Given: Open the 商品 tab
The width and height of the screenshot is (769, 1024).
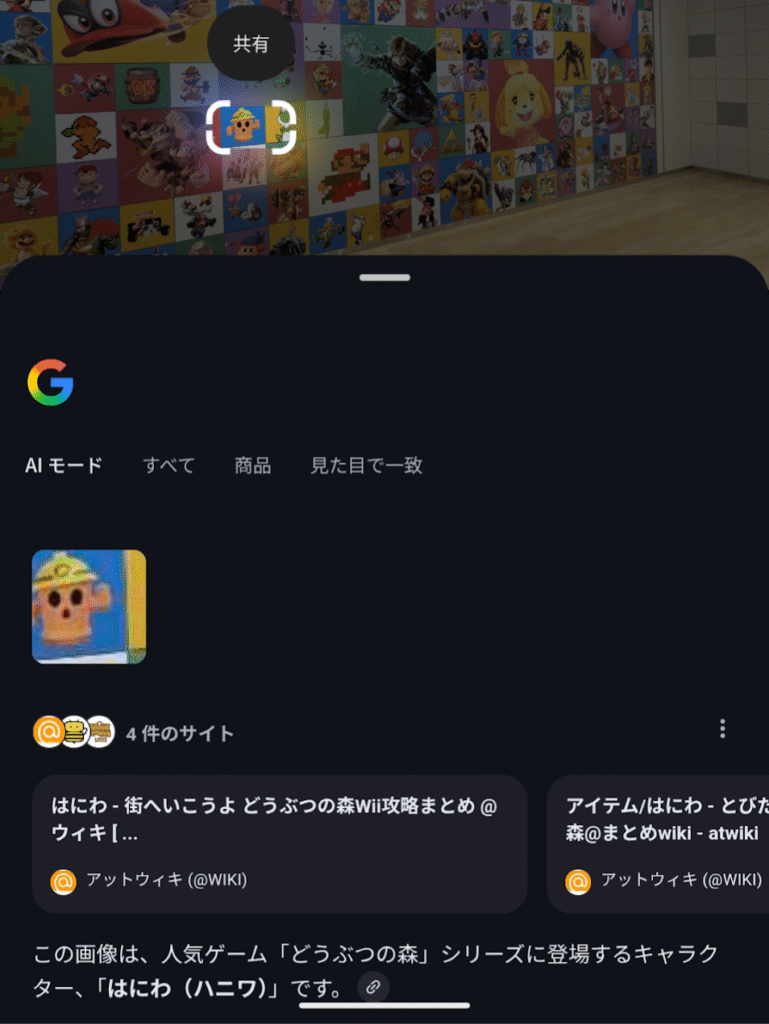Looking at the screenshot, I should click(252, 465).
